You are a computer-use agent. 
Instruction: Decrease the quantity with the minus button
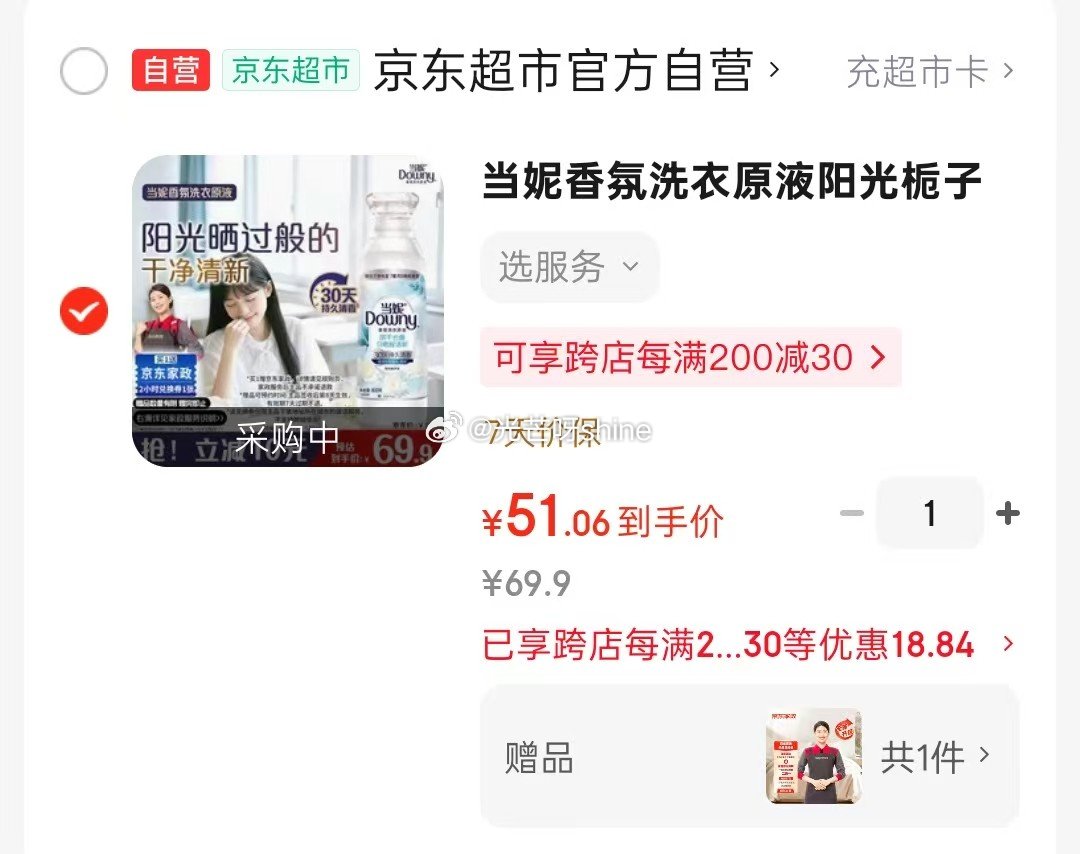click(852, 514)
